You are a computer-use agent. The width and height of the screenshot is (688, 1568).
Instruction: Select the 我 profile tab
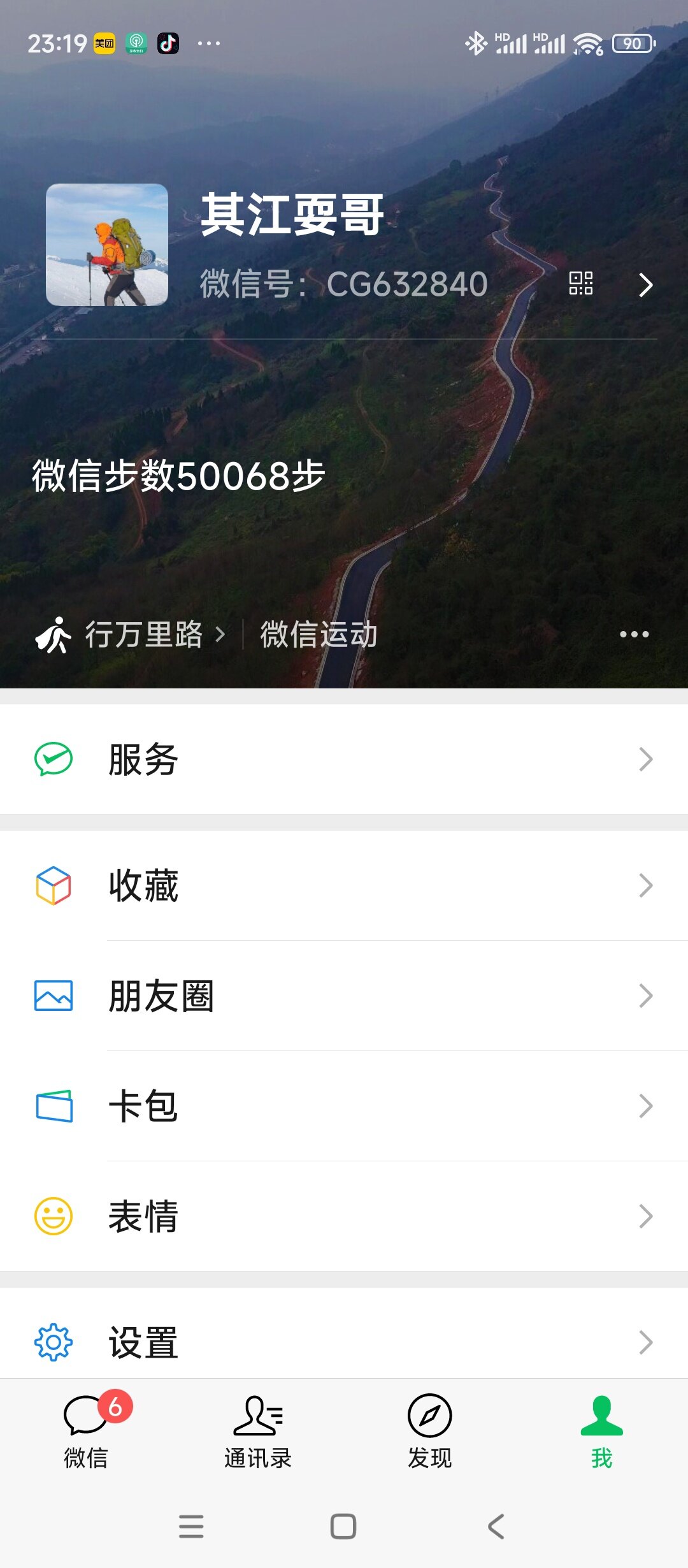tap(601, 1431)
